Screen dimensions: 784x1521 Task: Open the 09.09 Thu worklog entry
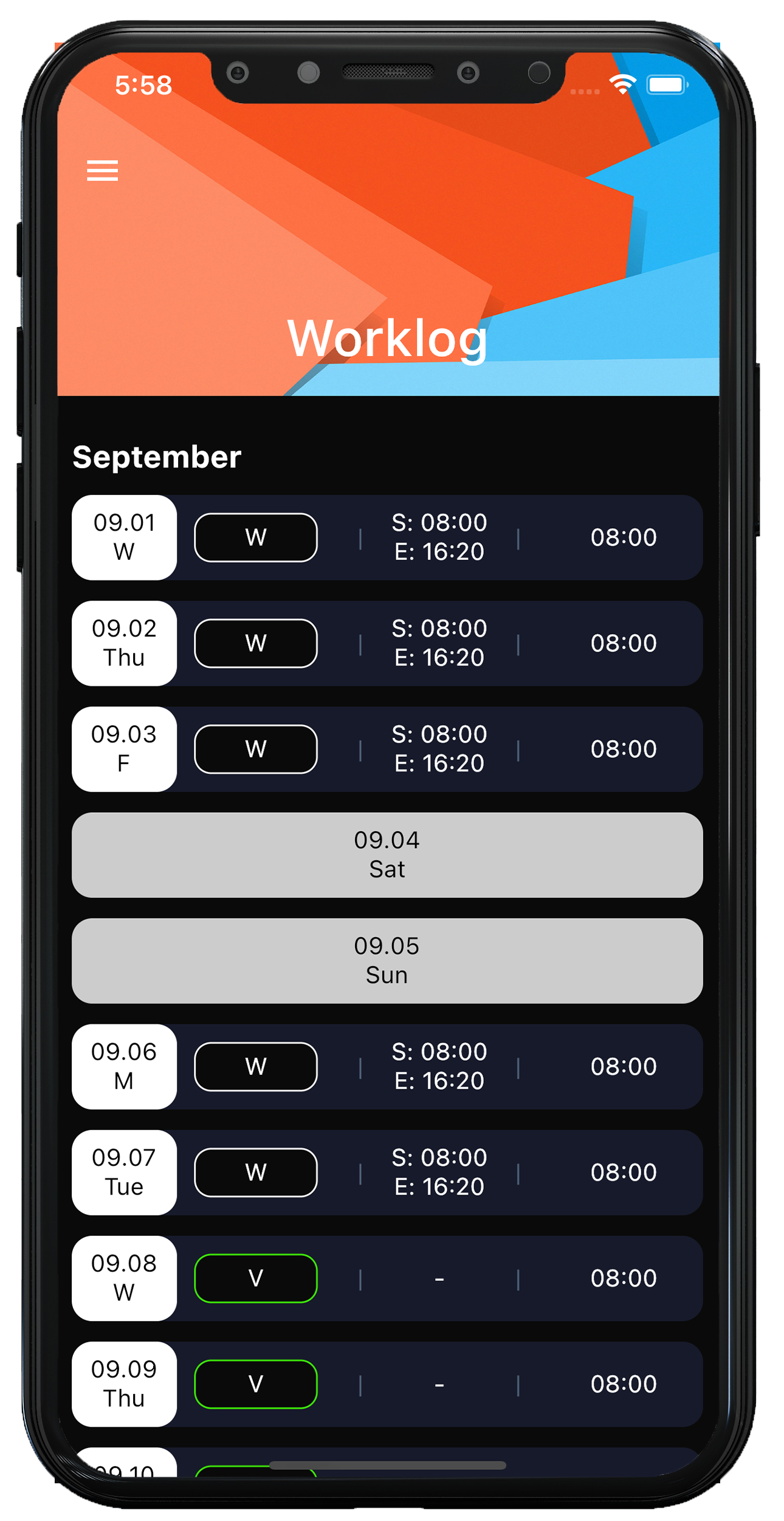(x=387, y=1384)
